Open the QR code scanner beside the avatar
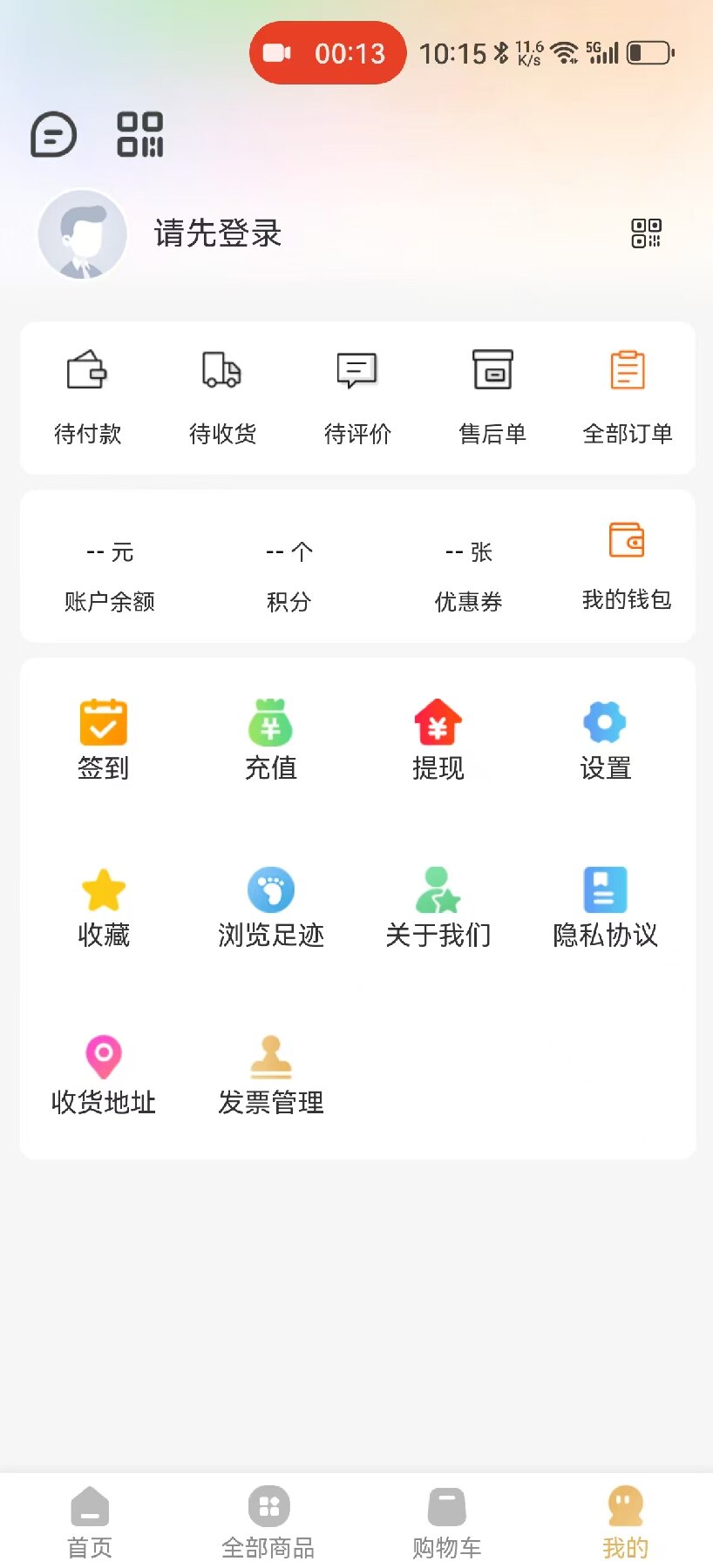This screenshot has width=713, height=1568. (645, 233)
